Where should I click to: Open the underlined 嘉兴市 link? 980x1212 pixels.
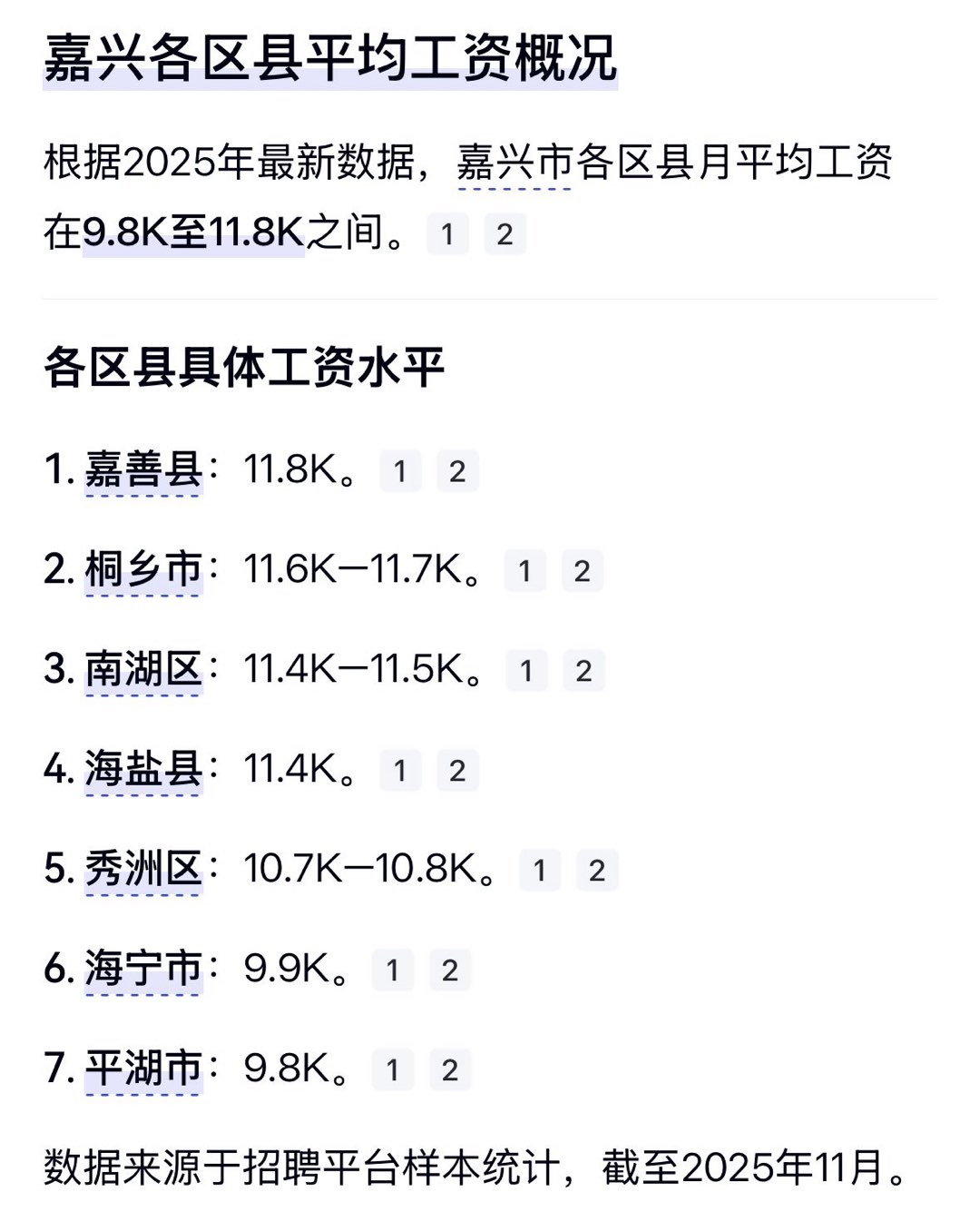pos(514,163)
